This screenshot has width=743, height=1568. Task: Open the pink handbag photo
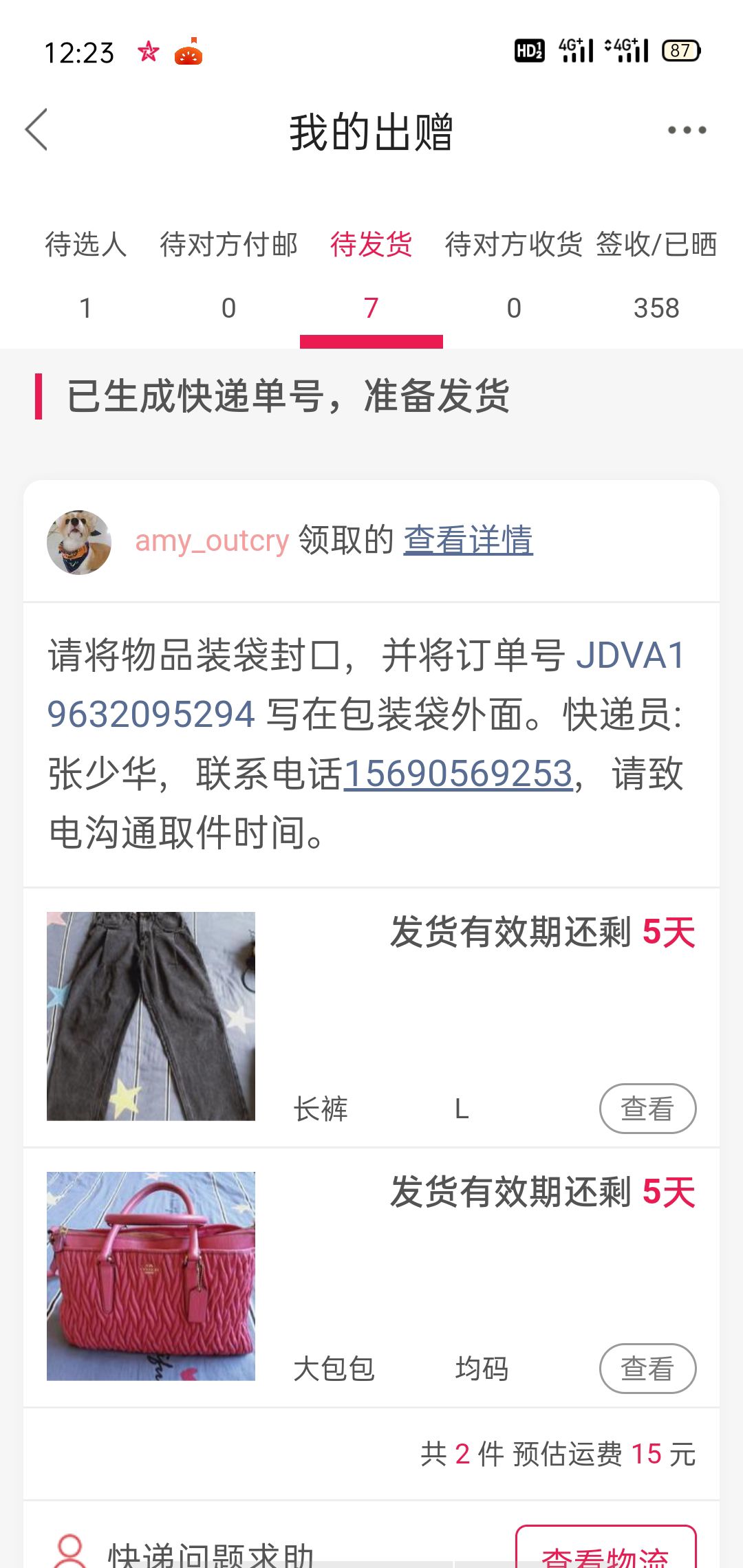point(151,1276)
